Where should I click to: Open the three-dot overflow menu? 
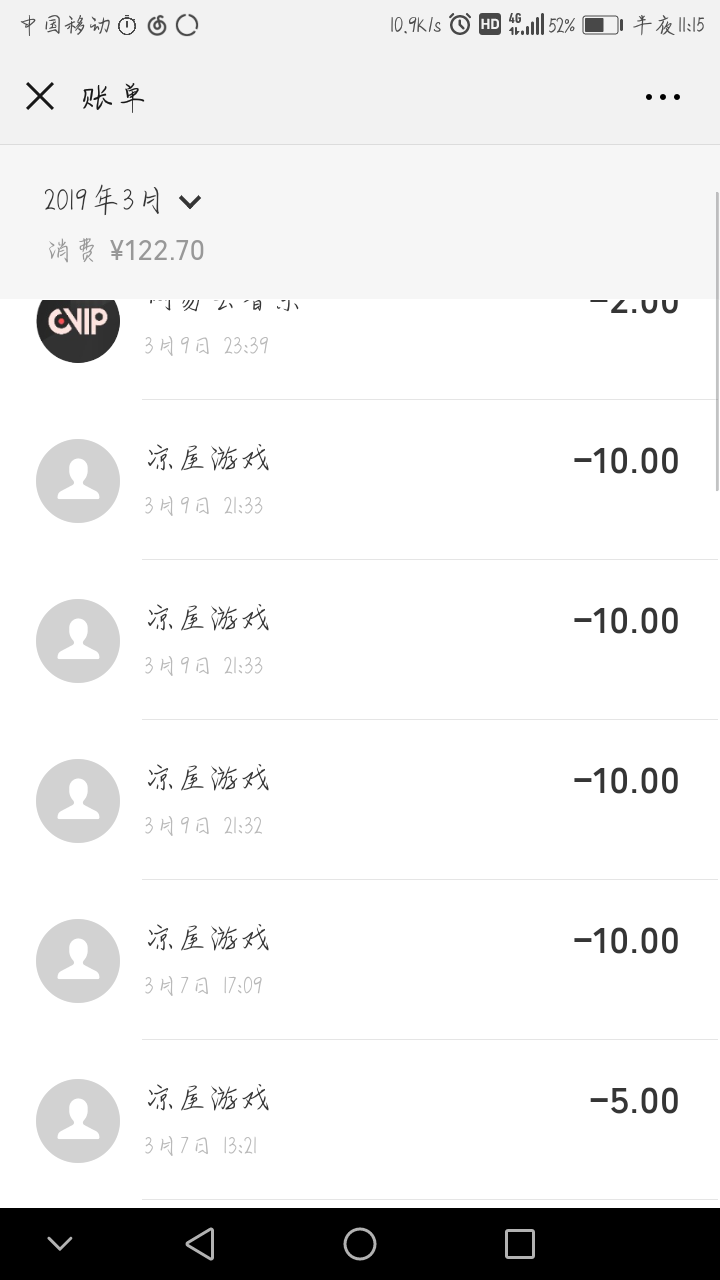click(x=662, y=97)
